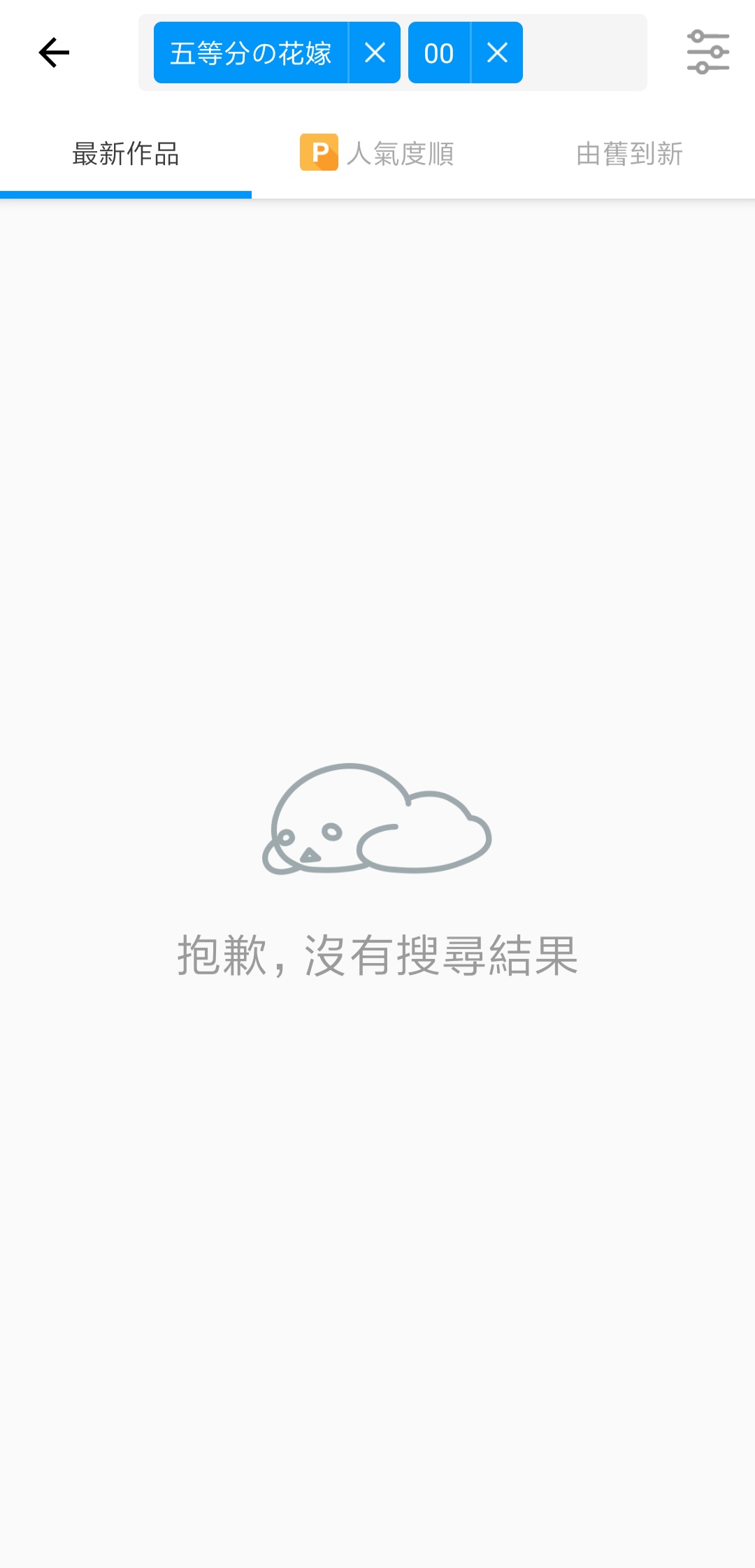Tap the 五等分の花嫁 tag chip
Image resolution: width=755 pixels, height=1568 pixels.
(x=250, y=53)
